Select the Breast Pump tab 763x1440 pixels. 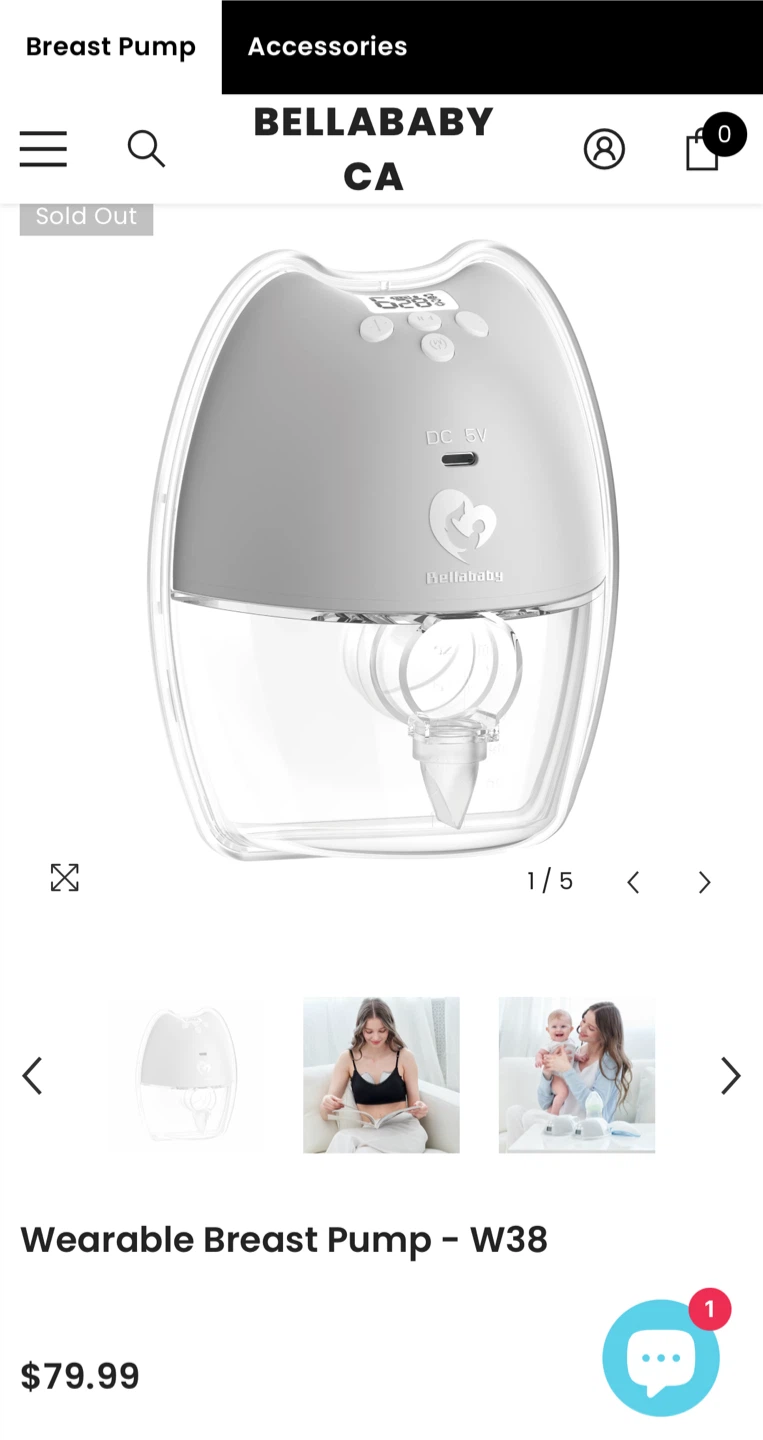(x=110, y=47)
